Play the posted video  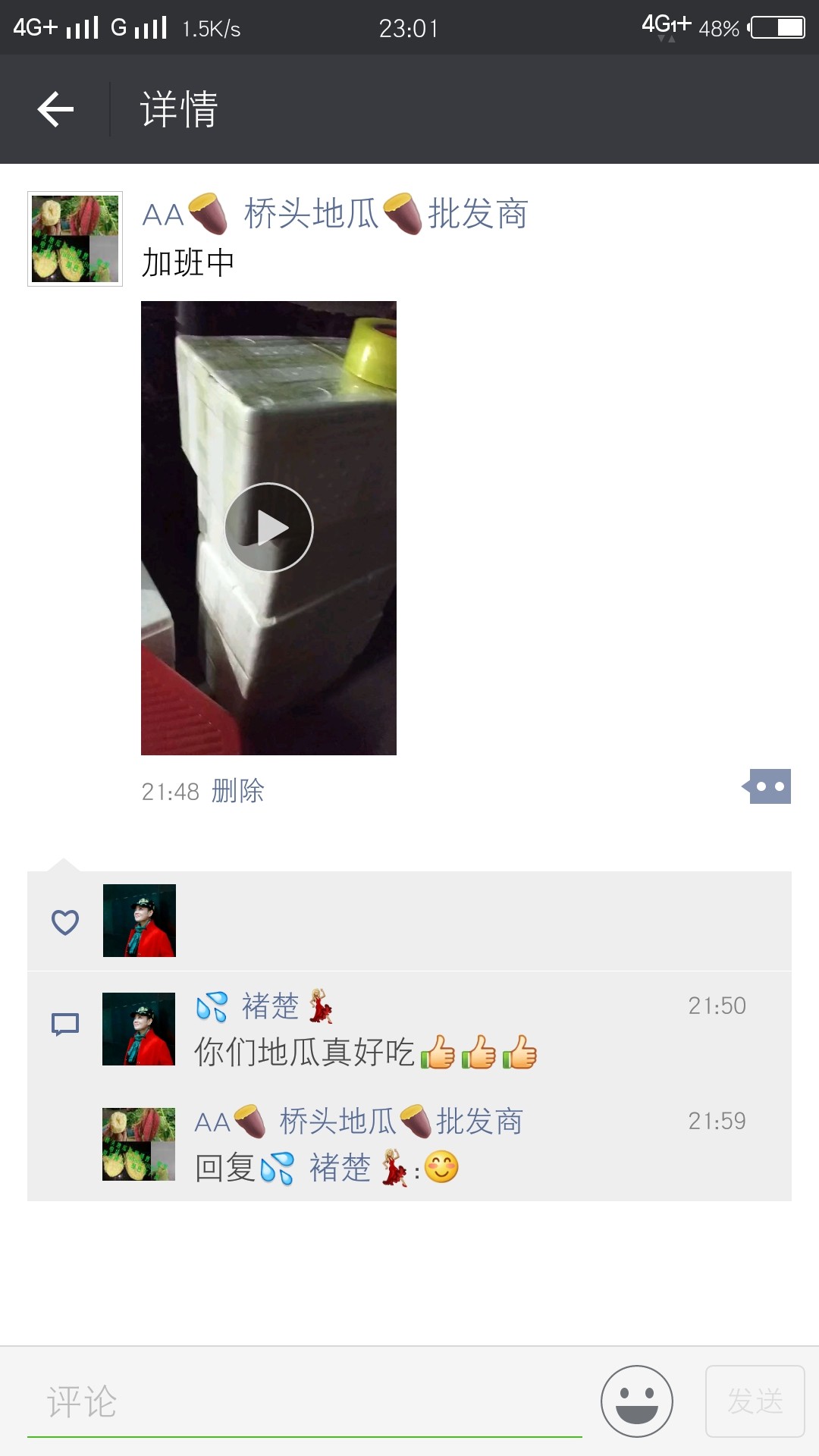coord(268,528)
